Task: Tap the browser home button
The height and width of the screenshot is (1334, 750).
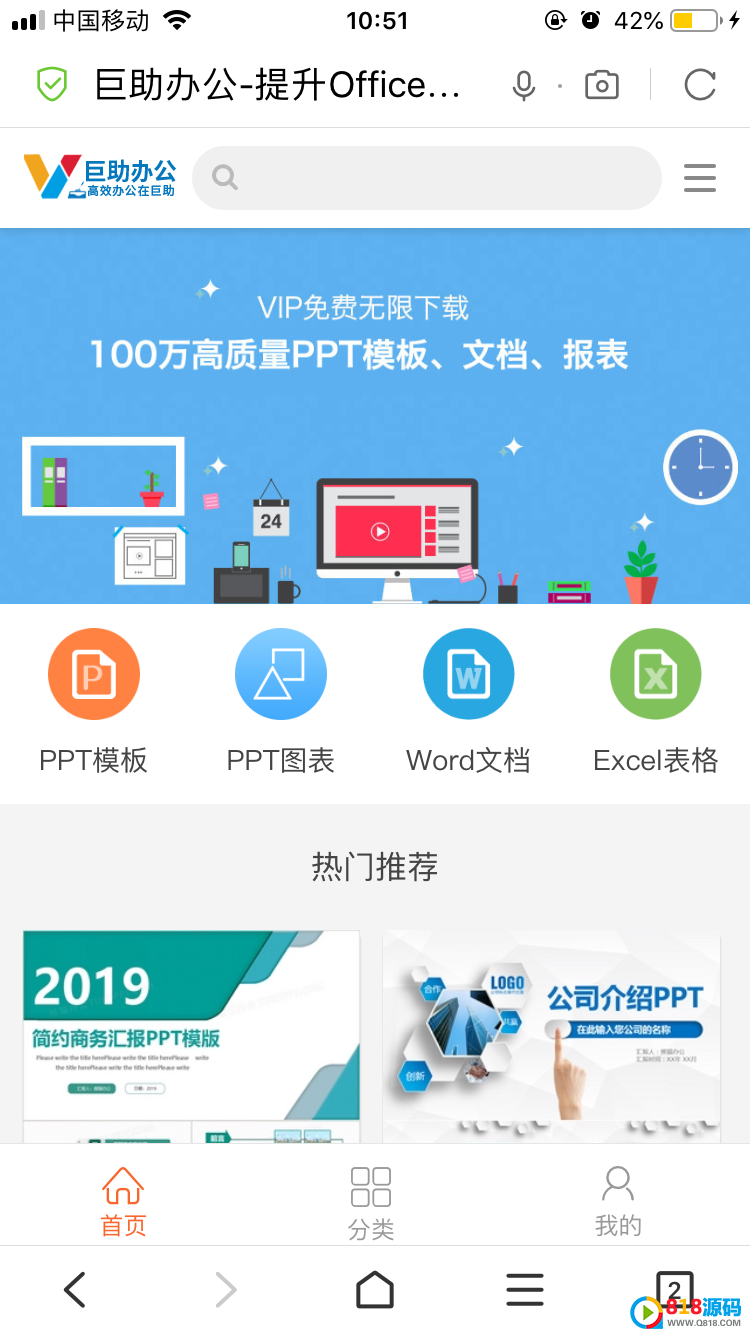Action: pyautogui.click(x=375, y=1290)
